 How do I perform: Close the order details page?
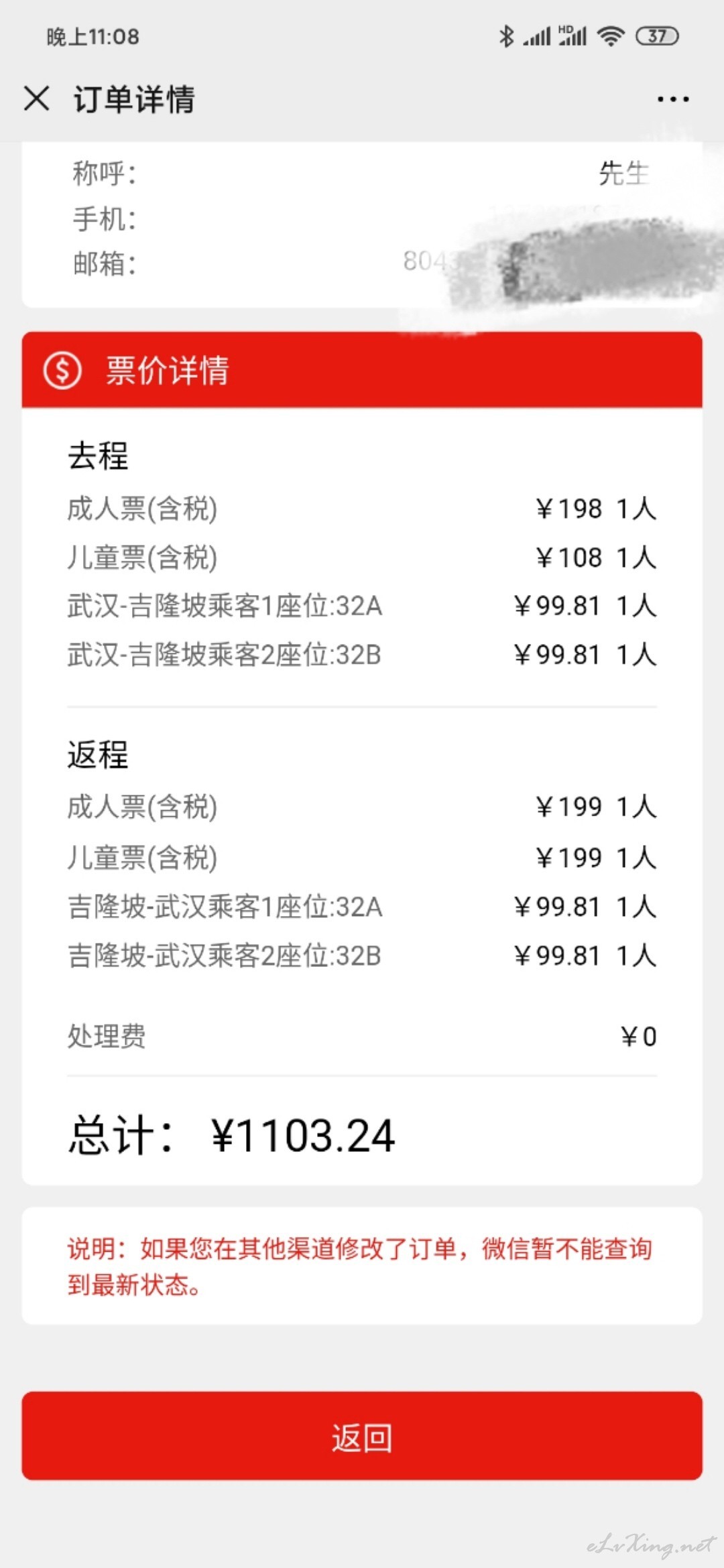coord(36,99)
